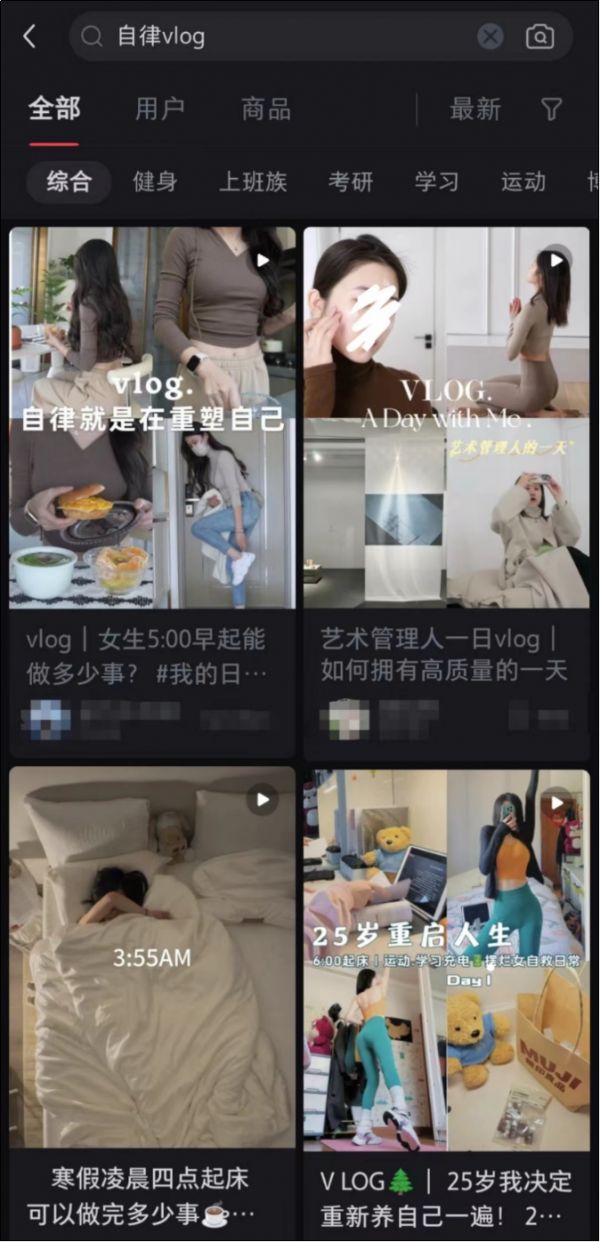This screenshot has height=1242, width=600.
Task: Filter results by 运动
Action: [x=523, y=181]
